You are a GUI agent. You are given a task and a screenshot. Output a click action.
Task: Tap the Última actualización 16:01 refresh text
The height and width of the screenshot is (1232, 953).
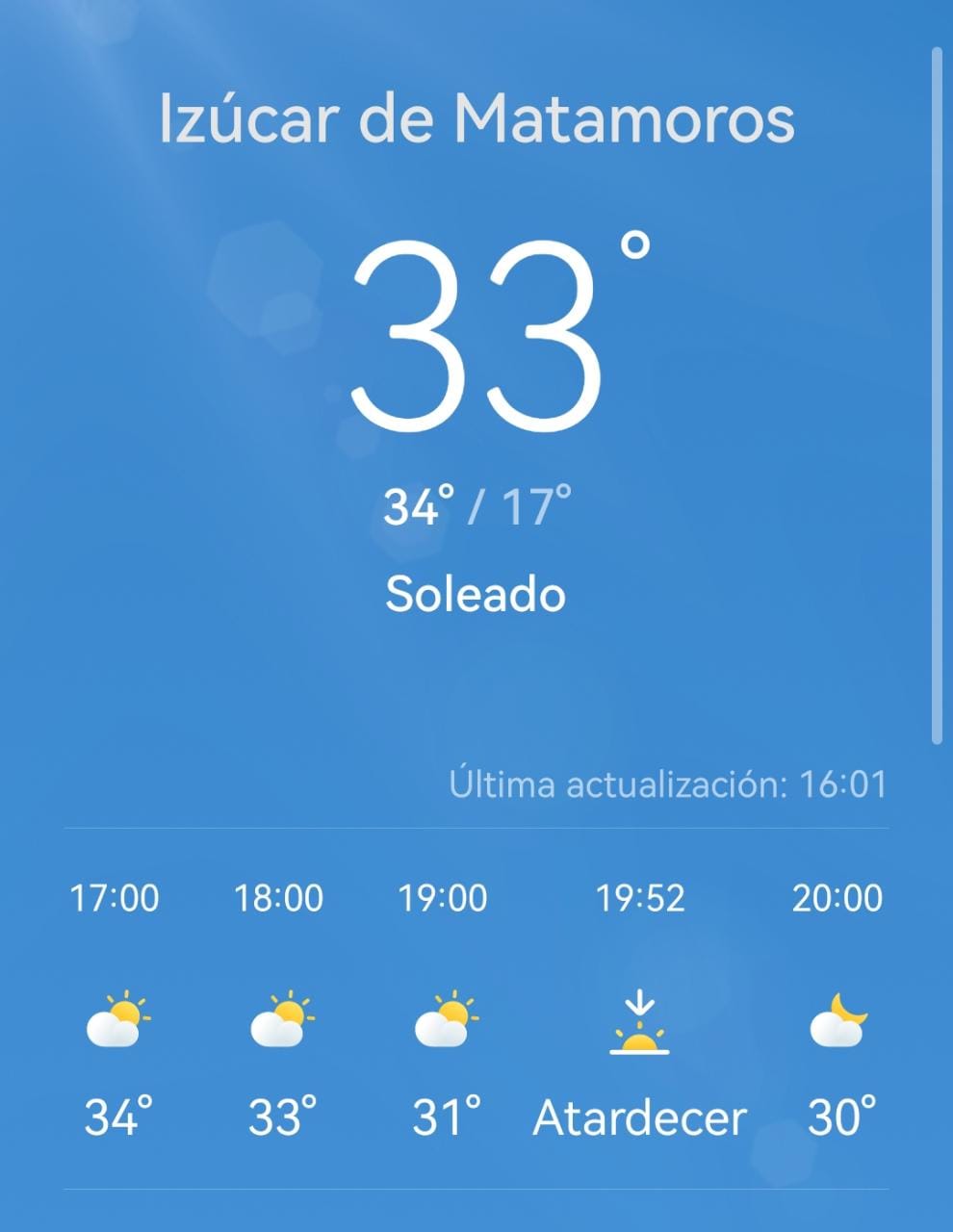tap(671, 784)
